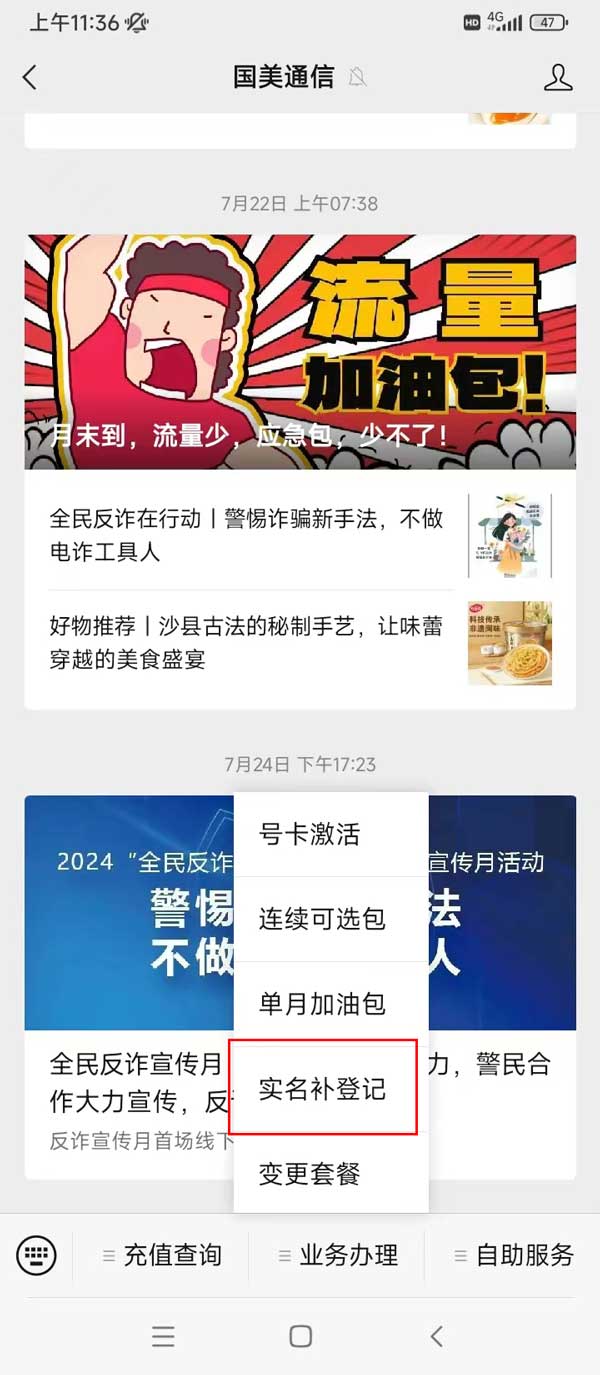Screen dimensions: 600x1375
Task: Switch to keyboard input mode
Action: pos(37,1254)
